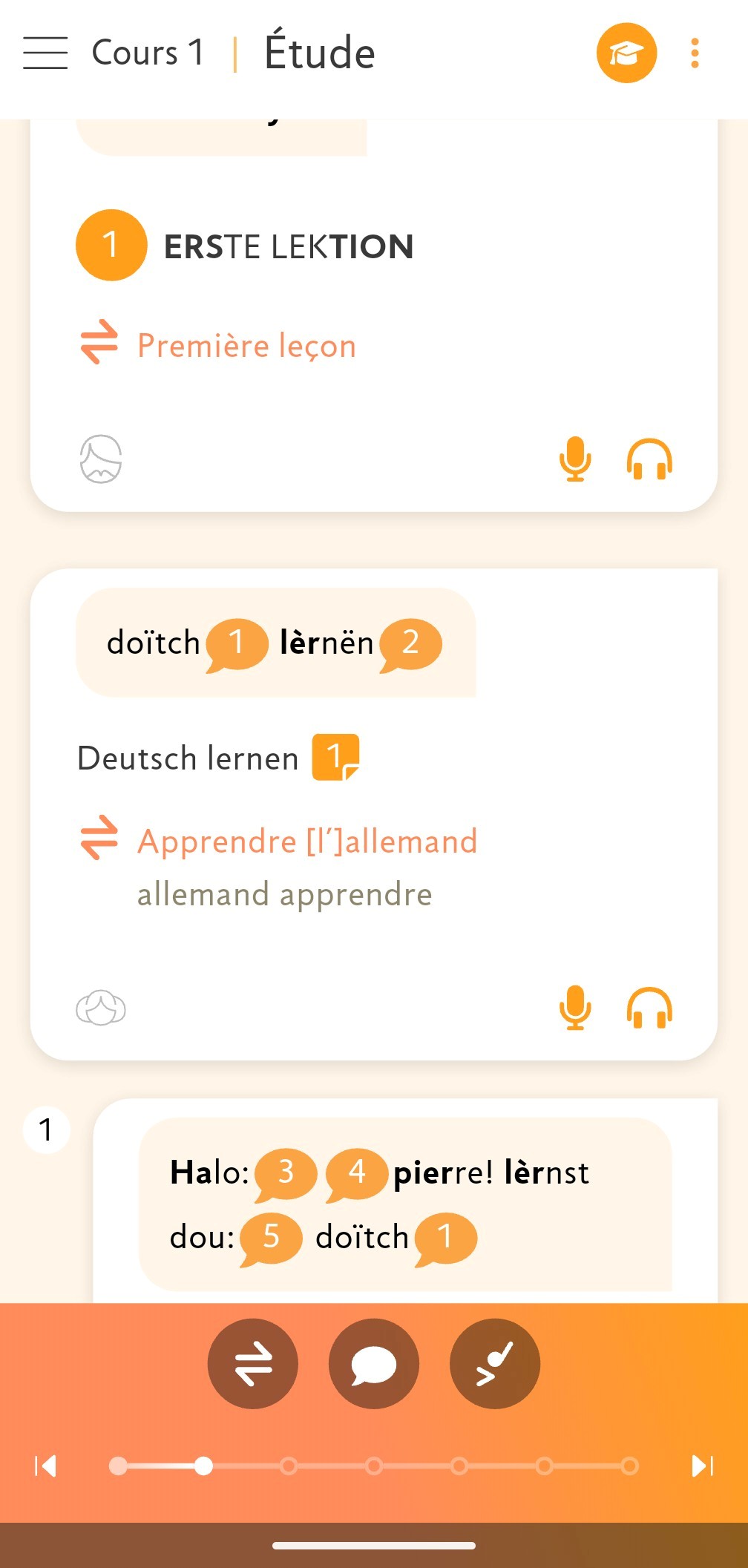Record yourself saying Erste Lektion
This screenshot has width=748, height=1568.
(x=575, y=459)
